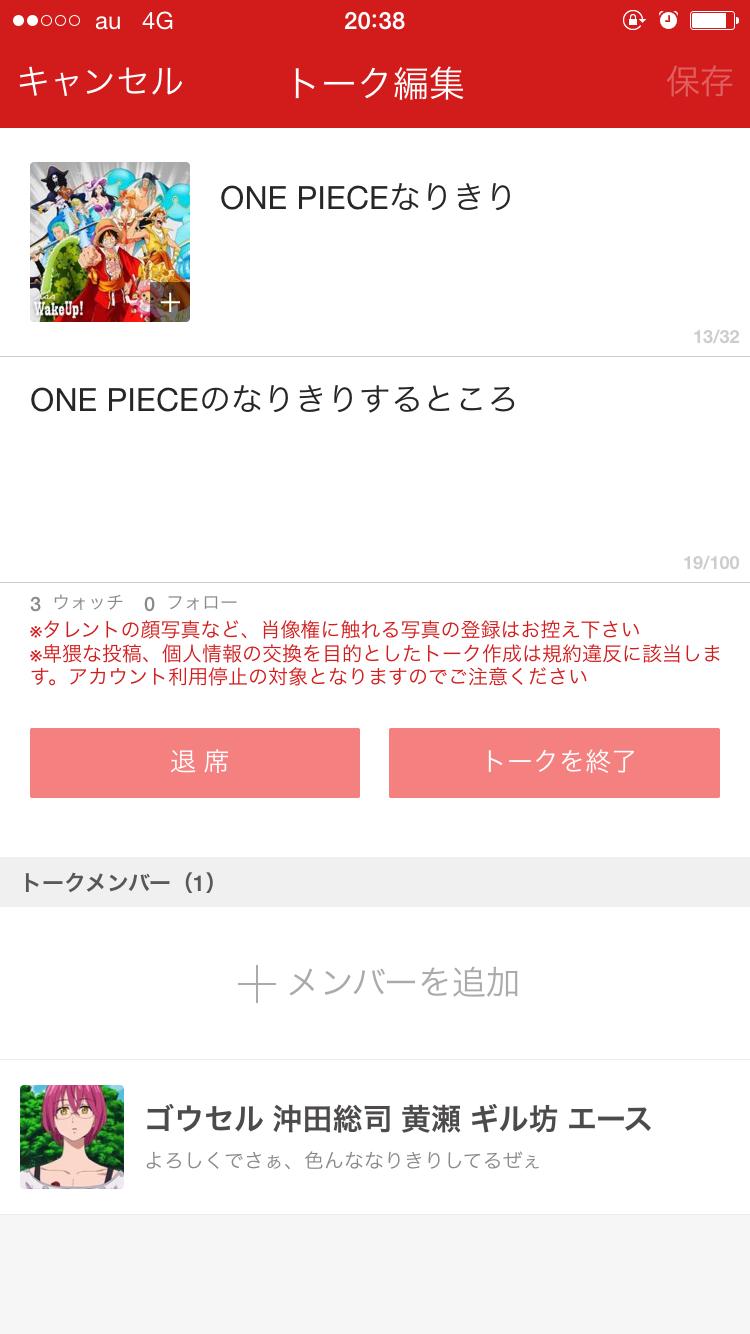Edit the description ONE PIECEのなりきりするところ

pos(274,400)
